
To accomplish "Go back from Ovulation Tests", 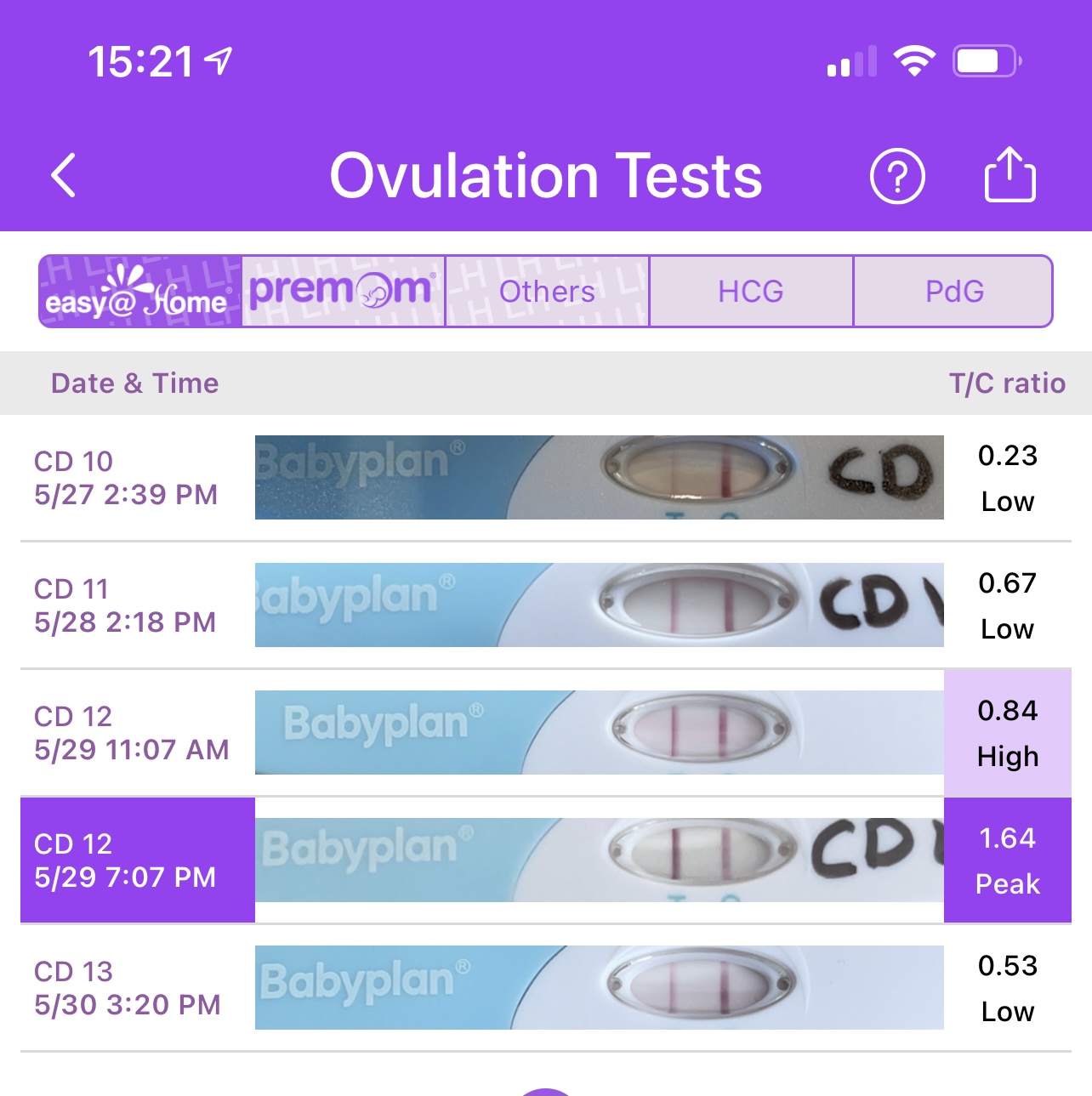I will (x=64, y=176).
